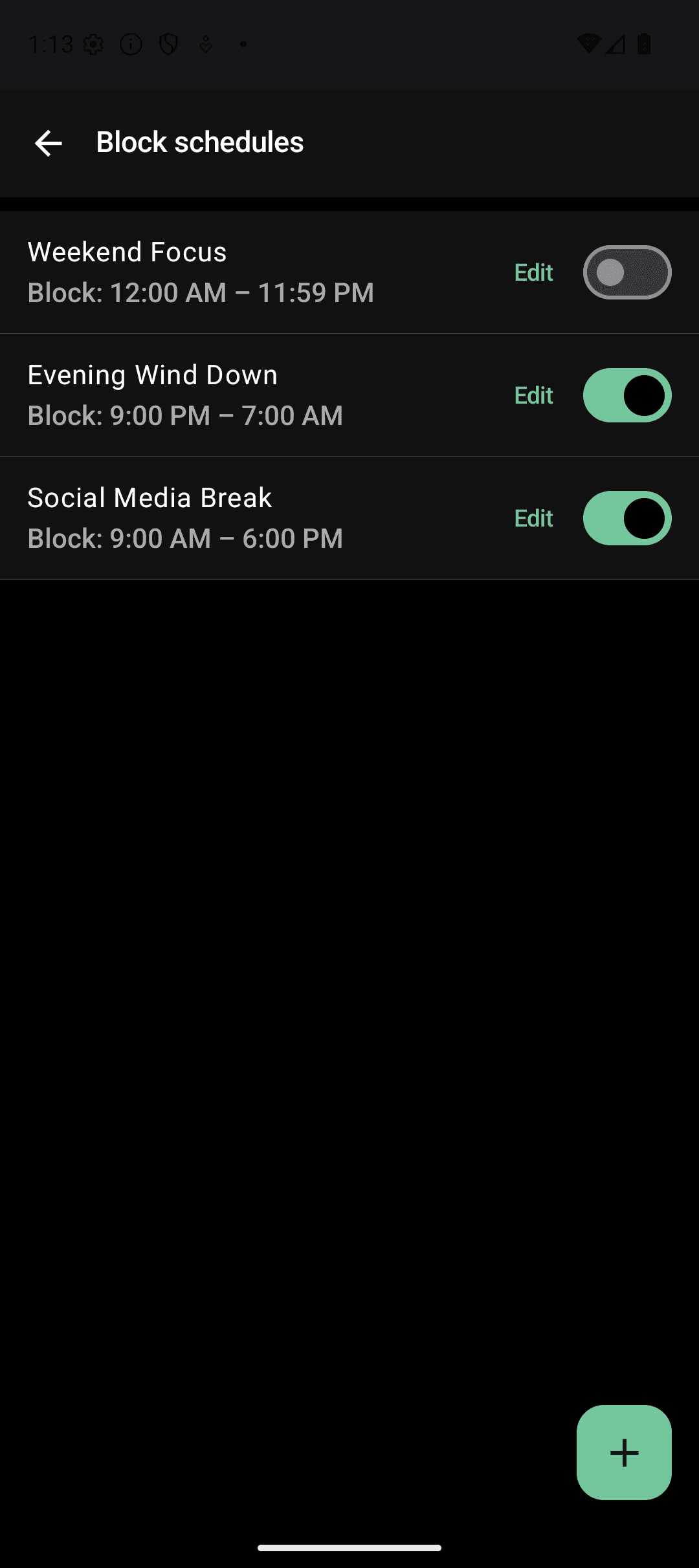Turn off the Social Media Break toggle
699x1568 pixels.
click(626, 517)
